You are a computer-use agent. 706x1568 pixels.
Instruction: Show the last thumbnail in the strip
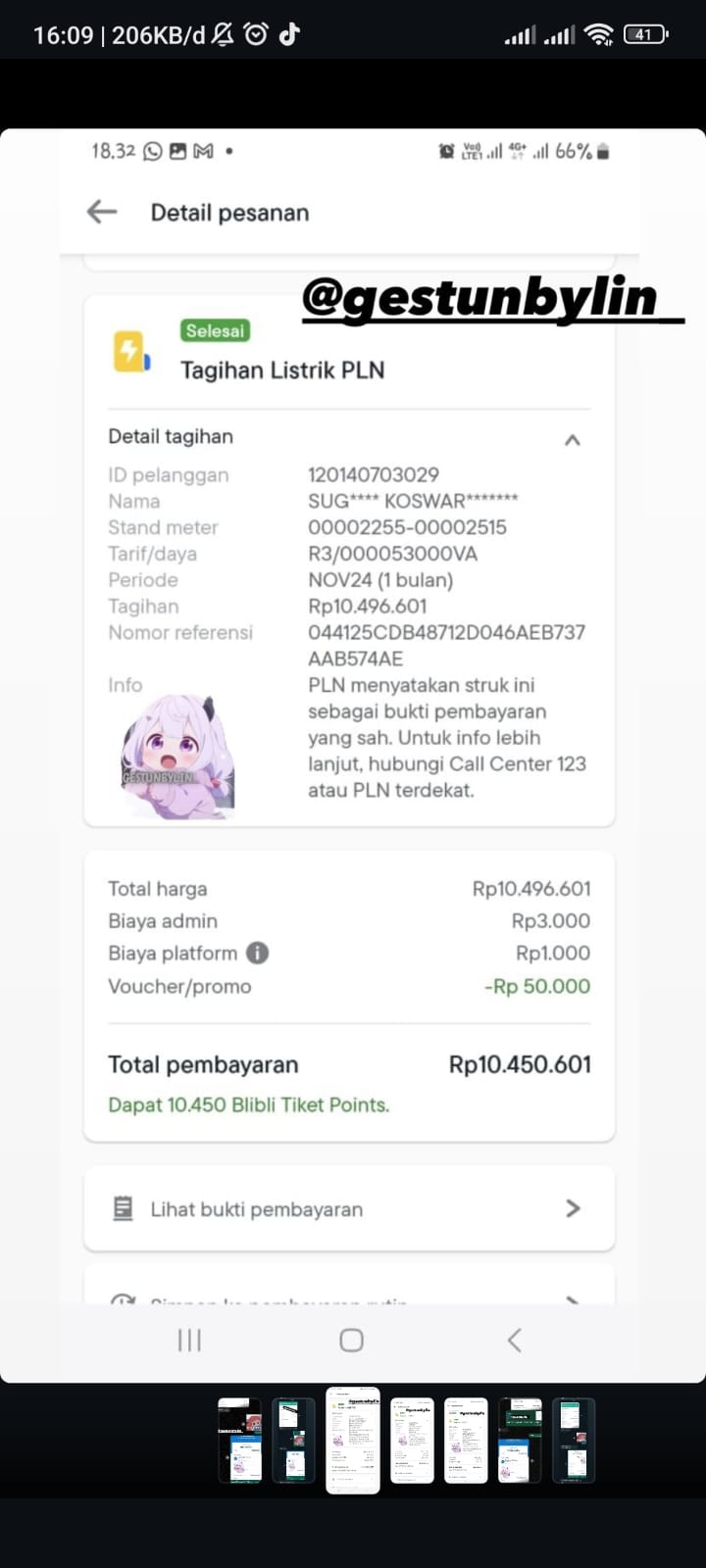[x=574, y=1440]
